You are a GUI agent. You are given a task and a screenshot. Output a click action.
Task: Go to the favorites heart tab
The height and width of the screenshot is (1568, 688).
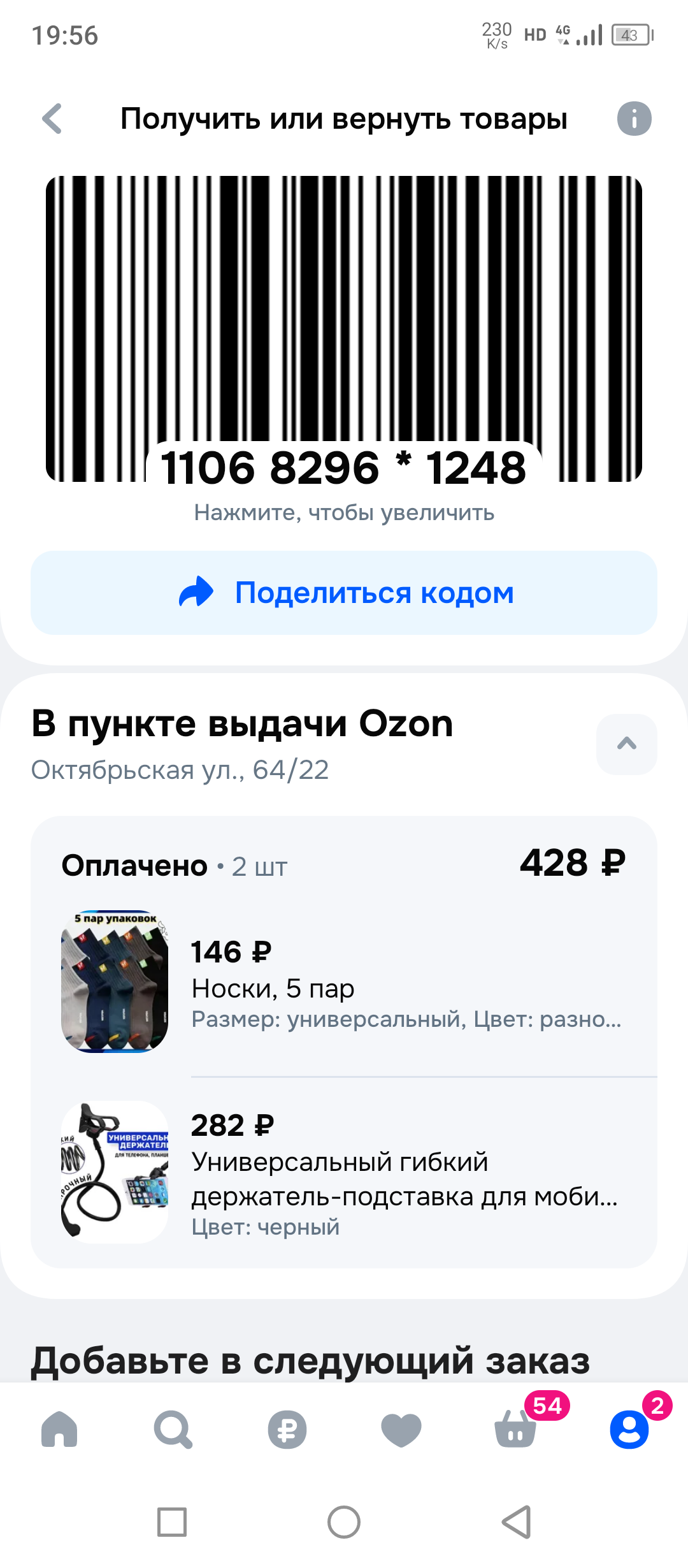pos(401,1429)
